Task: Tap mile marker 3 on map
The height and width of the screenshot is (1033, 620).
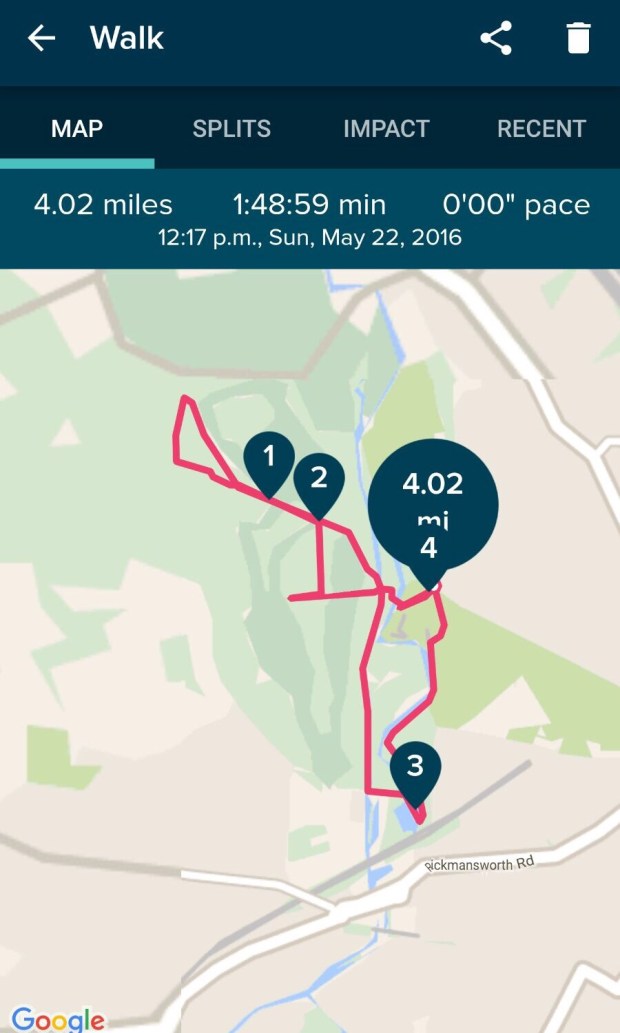Action: tap(415, 770)
